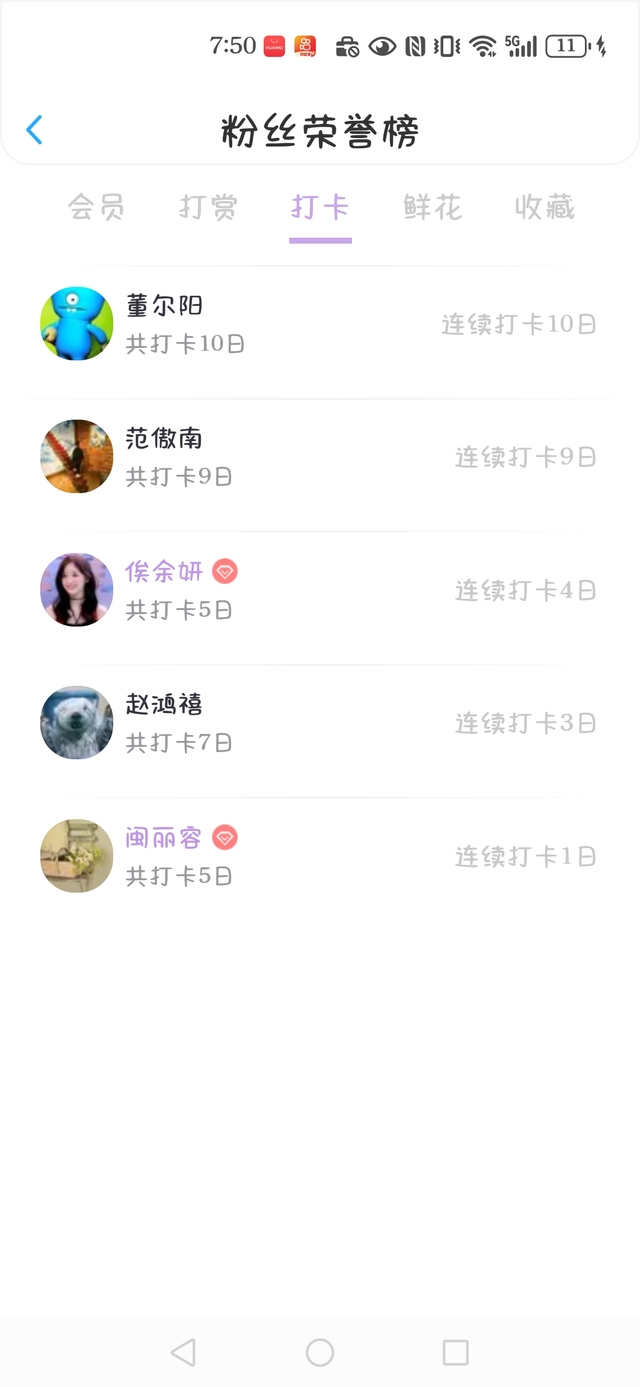Tap the system home button

click(320, 1353)
